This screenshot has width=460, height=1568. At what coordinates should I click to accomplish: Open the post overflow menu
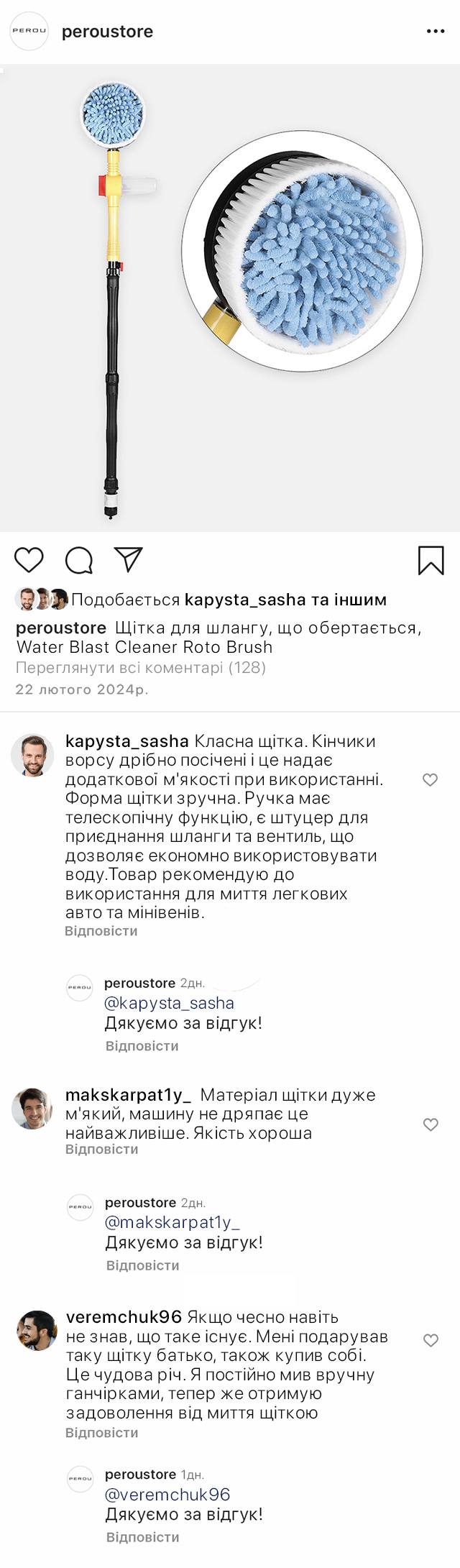point(436,32)
